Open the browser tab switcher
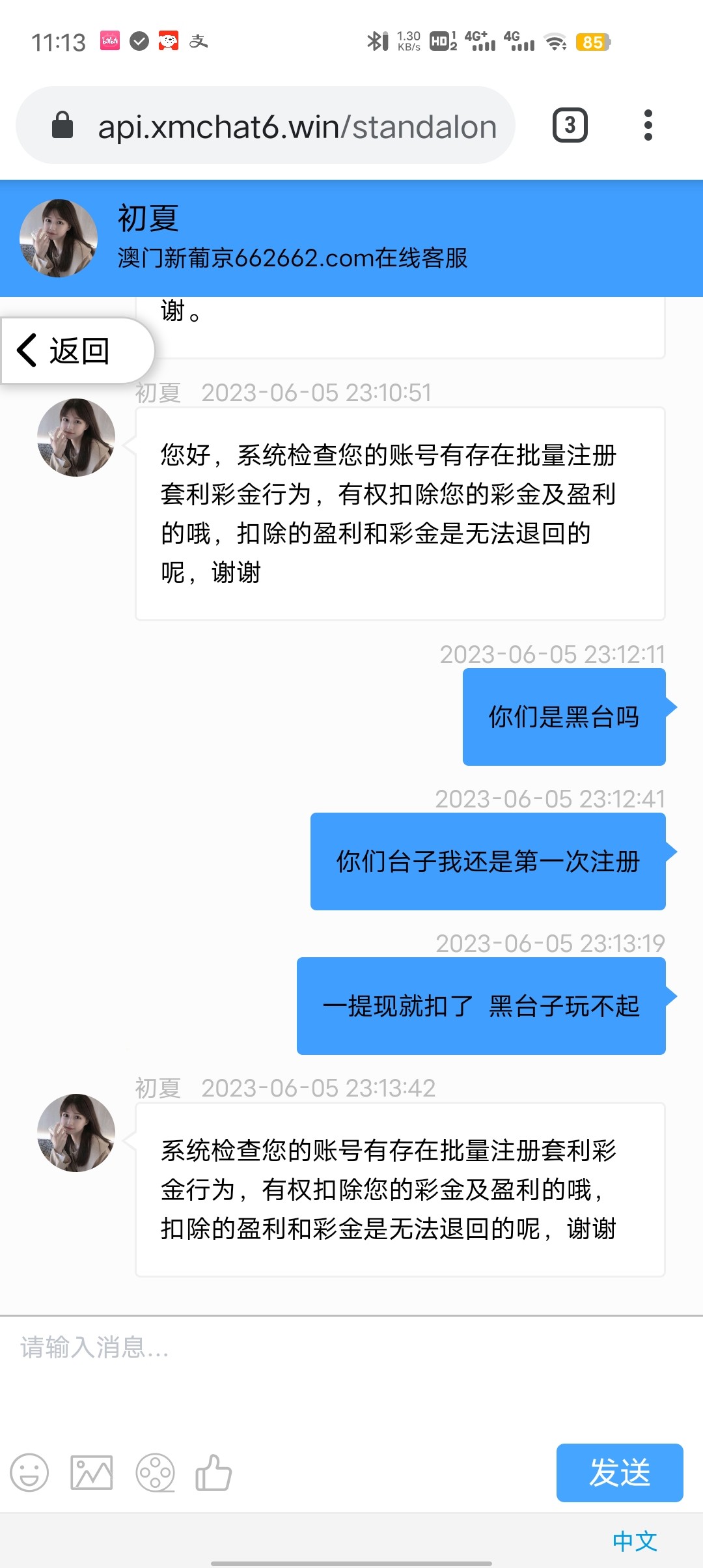 point(570,125)
